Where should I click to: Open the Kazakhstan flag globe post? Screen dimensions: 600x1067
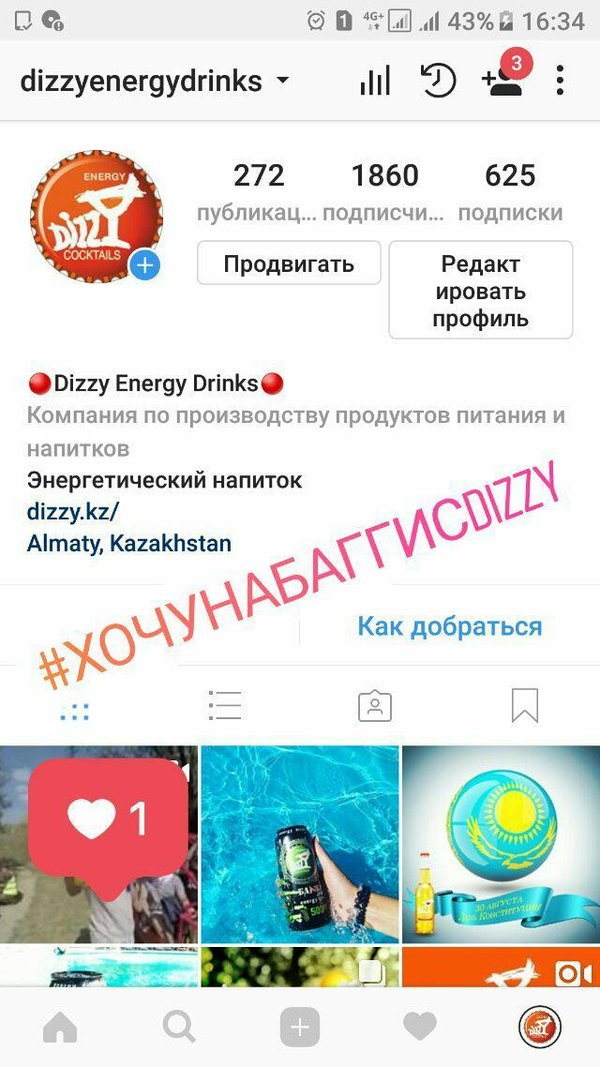point(500,845)
